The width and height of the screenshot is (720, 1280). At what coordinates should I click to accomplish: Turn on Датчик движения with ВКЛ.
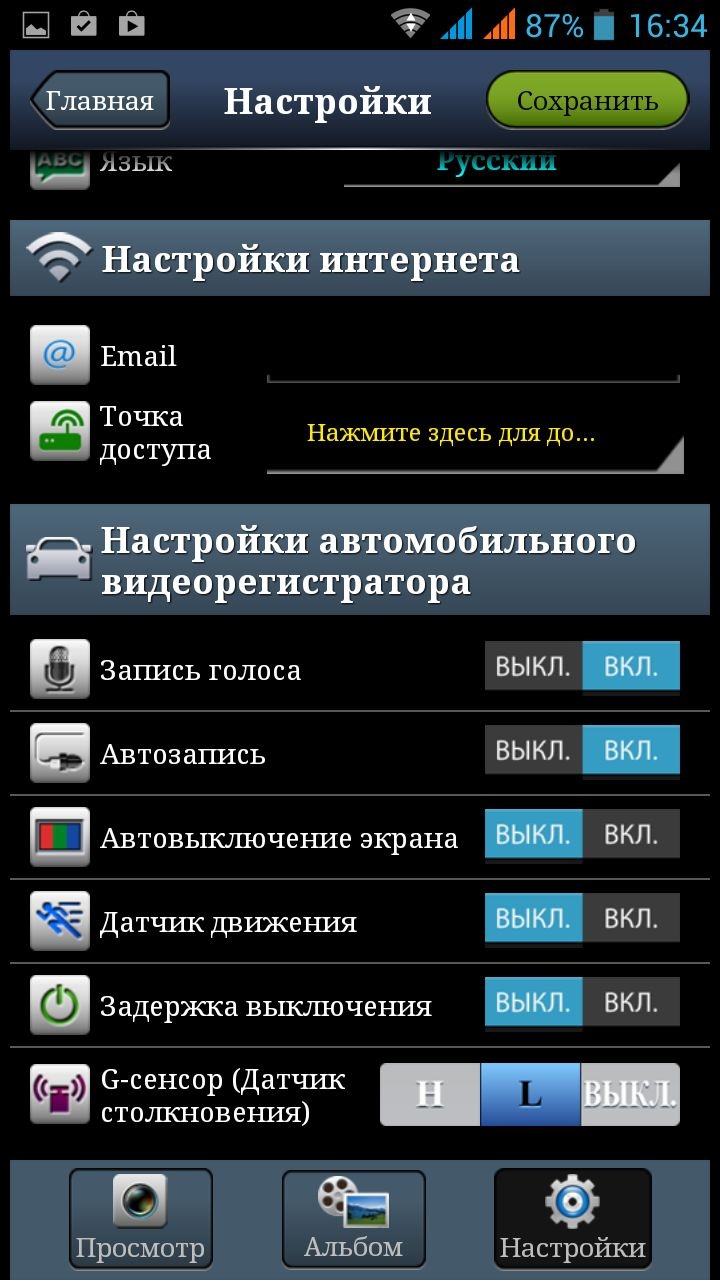(x=631, y=918)
